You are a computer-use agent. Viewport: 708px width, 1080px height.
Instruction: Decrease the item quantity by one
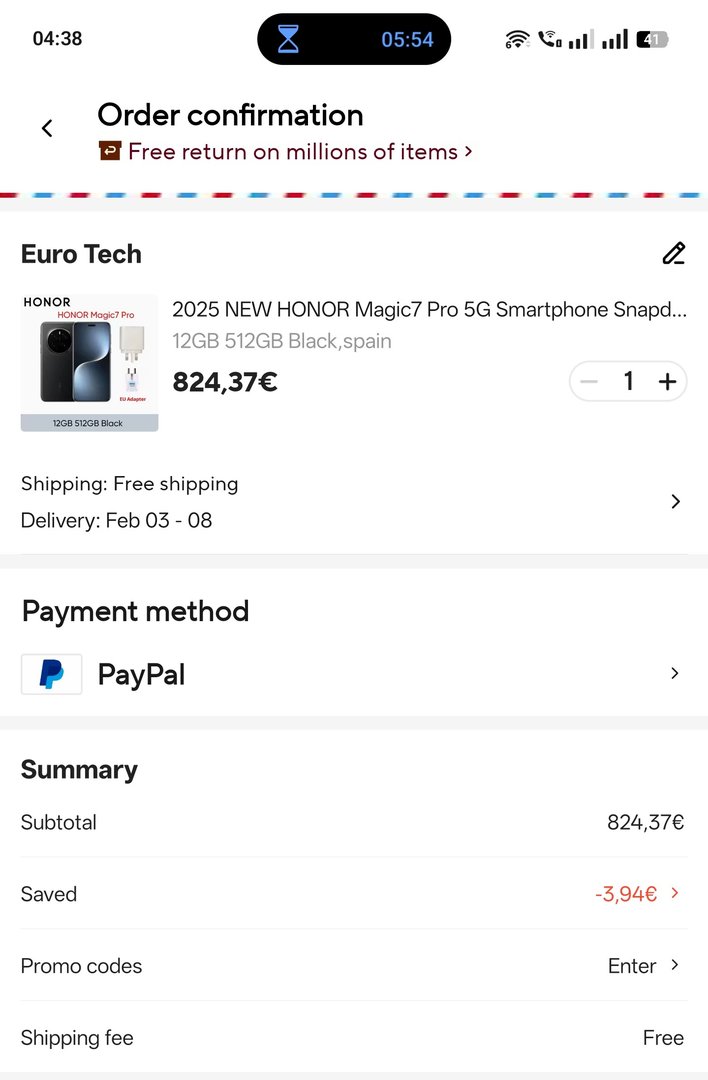click(590, 381)
